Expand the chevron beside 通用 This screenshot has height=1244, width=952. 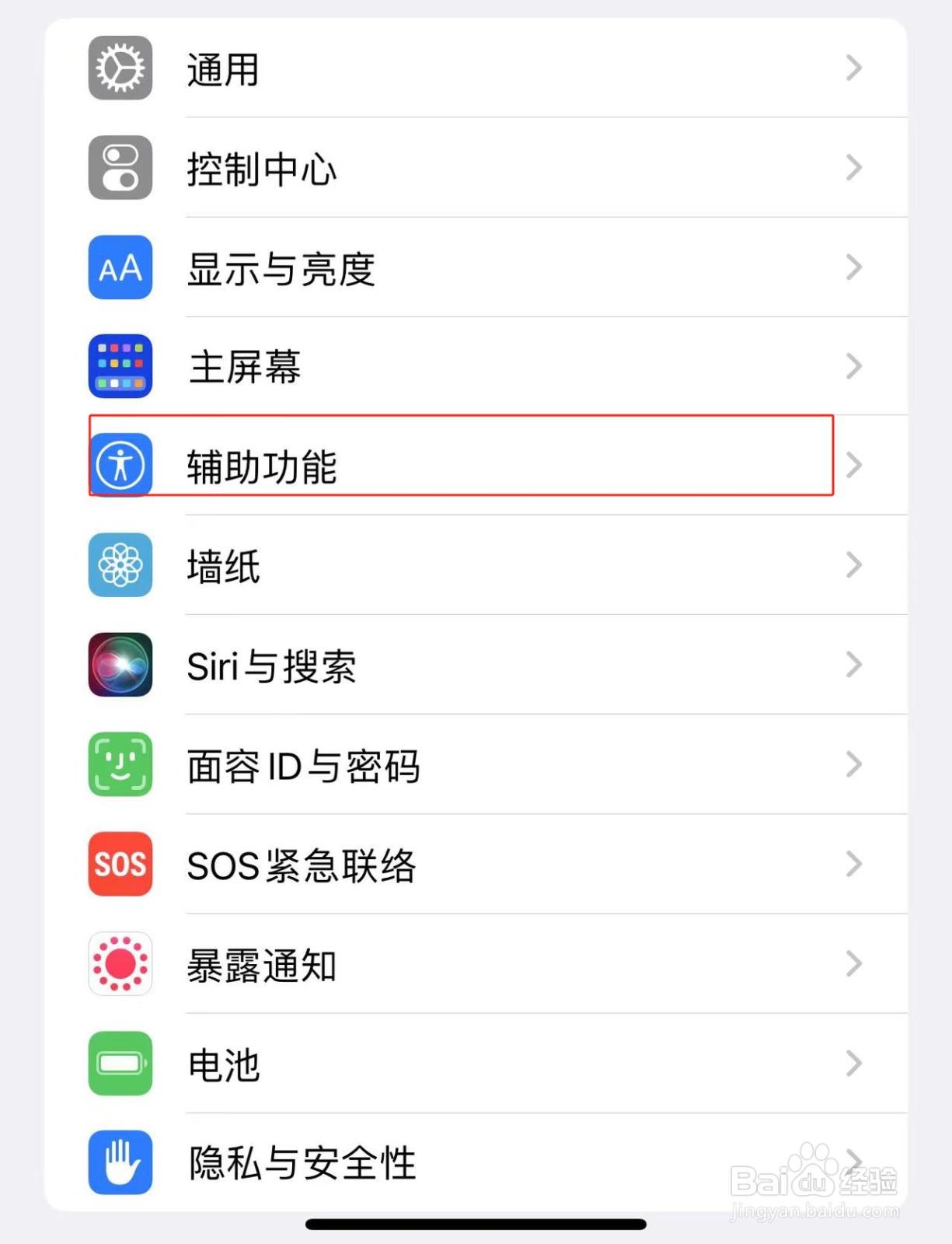point(853,68)
